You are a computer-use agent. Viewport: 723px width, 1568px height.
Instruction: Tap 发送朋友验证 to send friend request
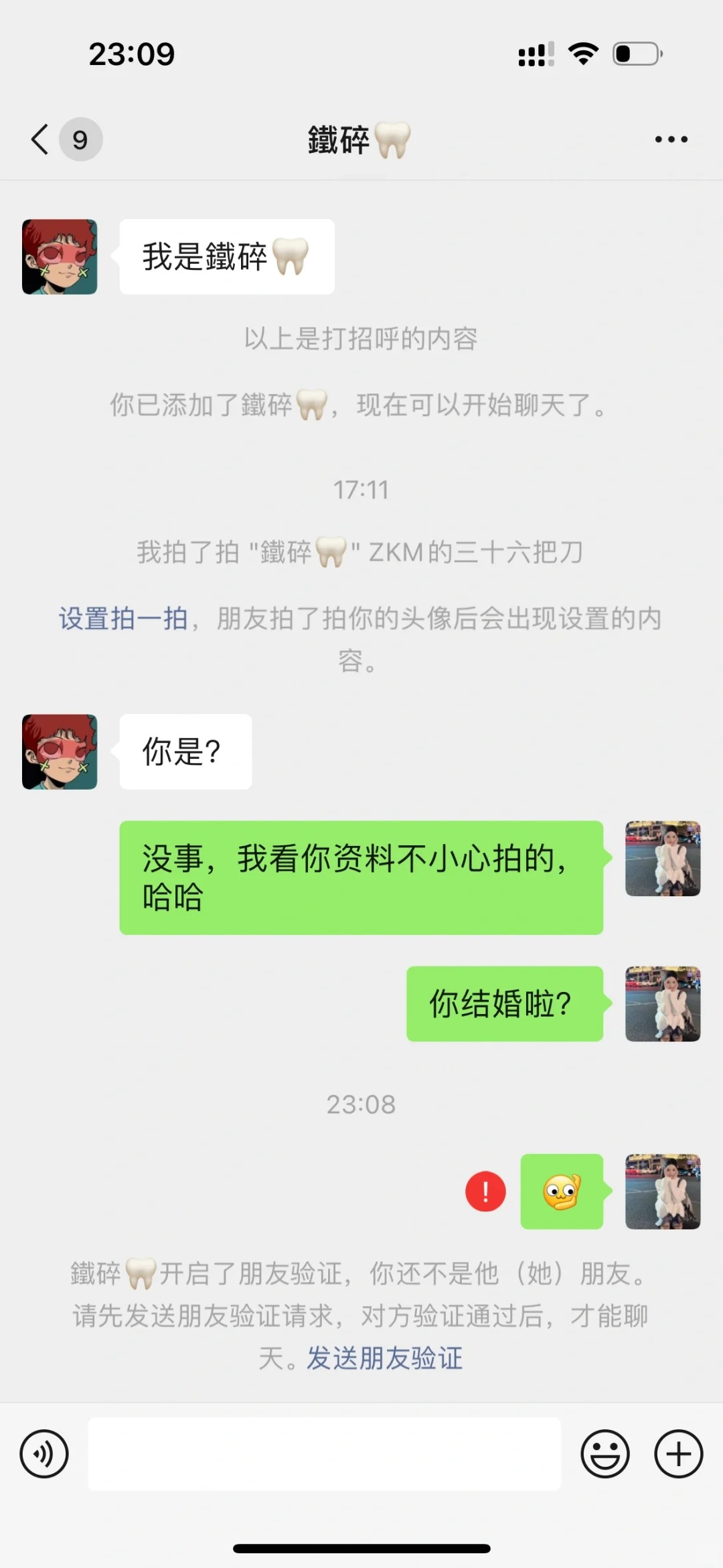click(x=384, y=1359)
